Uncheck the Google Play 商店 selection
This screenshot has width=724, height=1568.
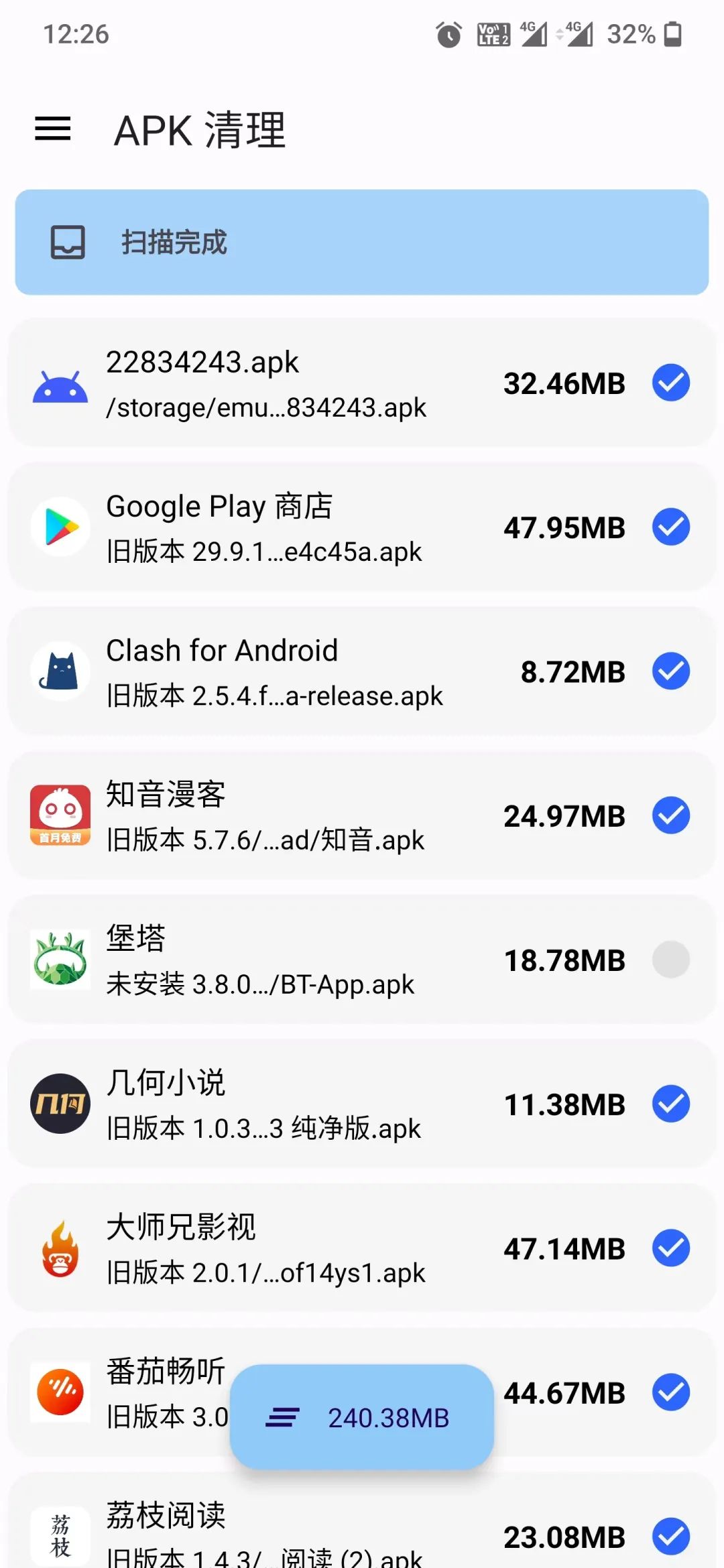670,527
